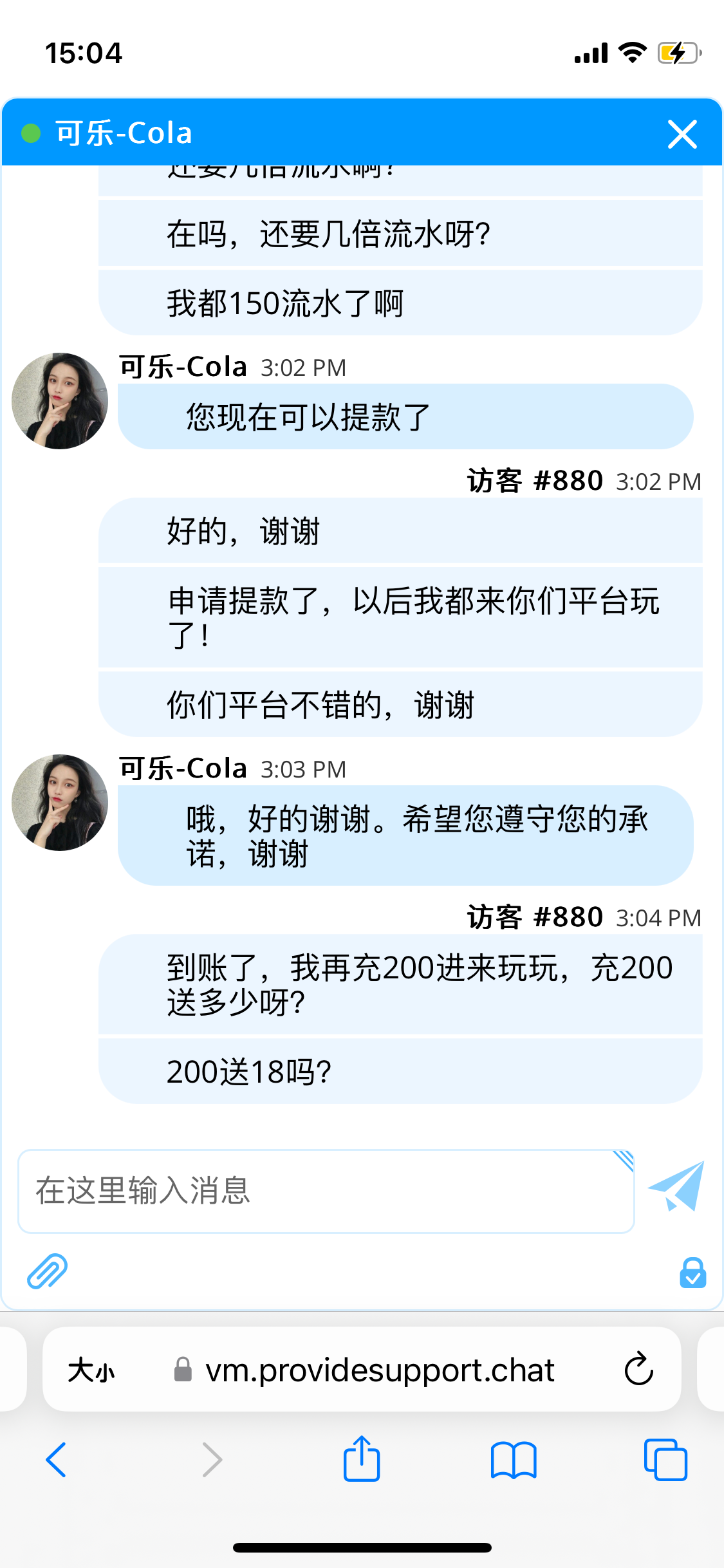Click the encryption lock icon in chat toolbar
The height and width of the screenshot is (1568, 724).
(692, 1274)
